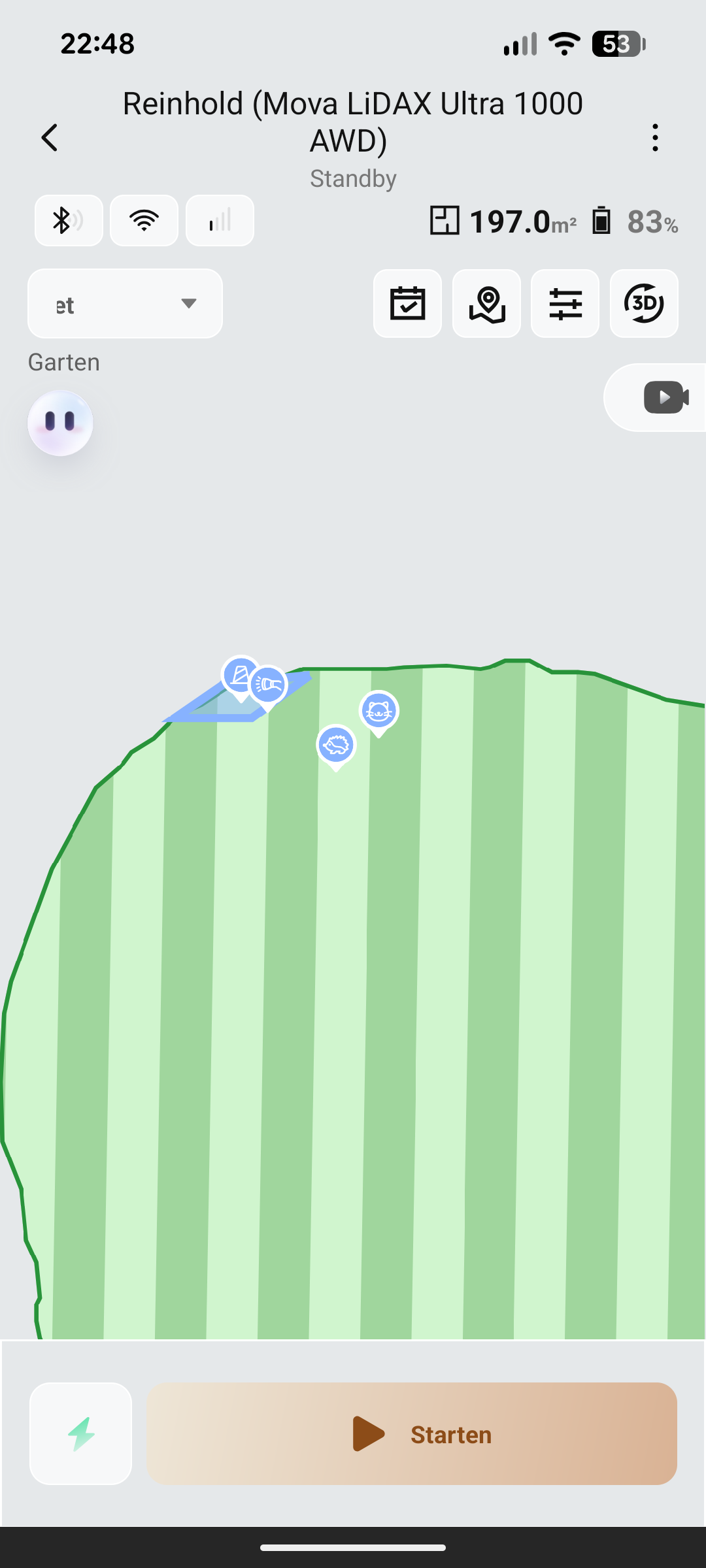Select the cat marker on the map
Viewport: 706px width, 1568px height.
click(x=379, y=712)
